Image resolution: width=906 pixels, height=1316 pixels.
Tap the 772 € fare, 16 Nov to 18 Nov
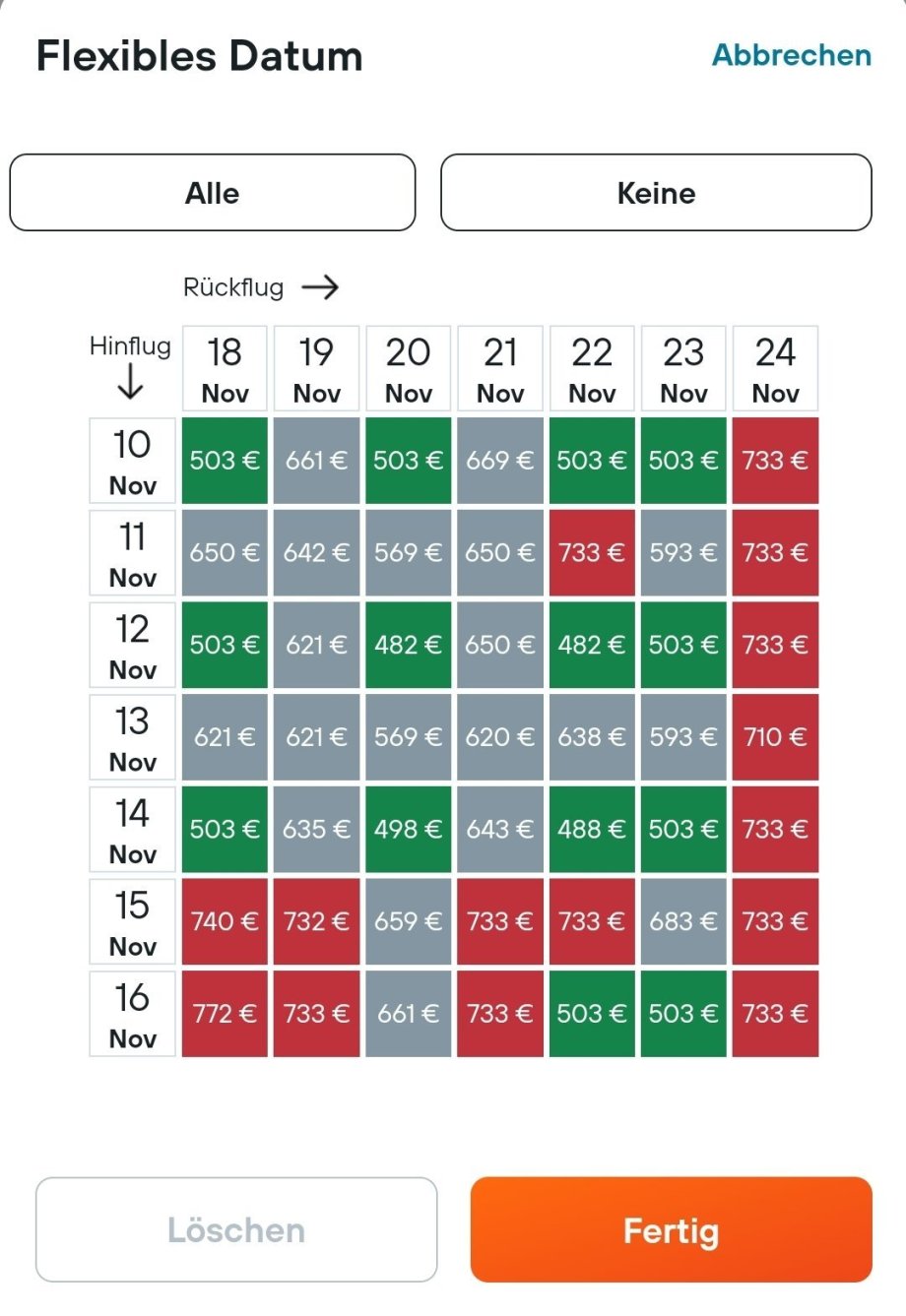(225, 1014)
